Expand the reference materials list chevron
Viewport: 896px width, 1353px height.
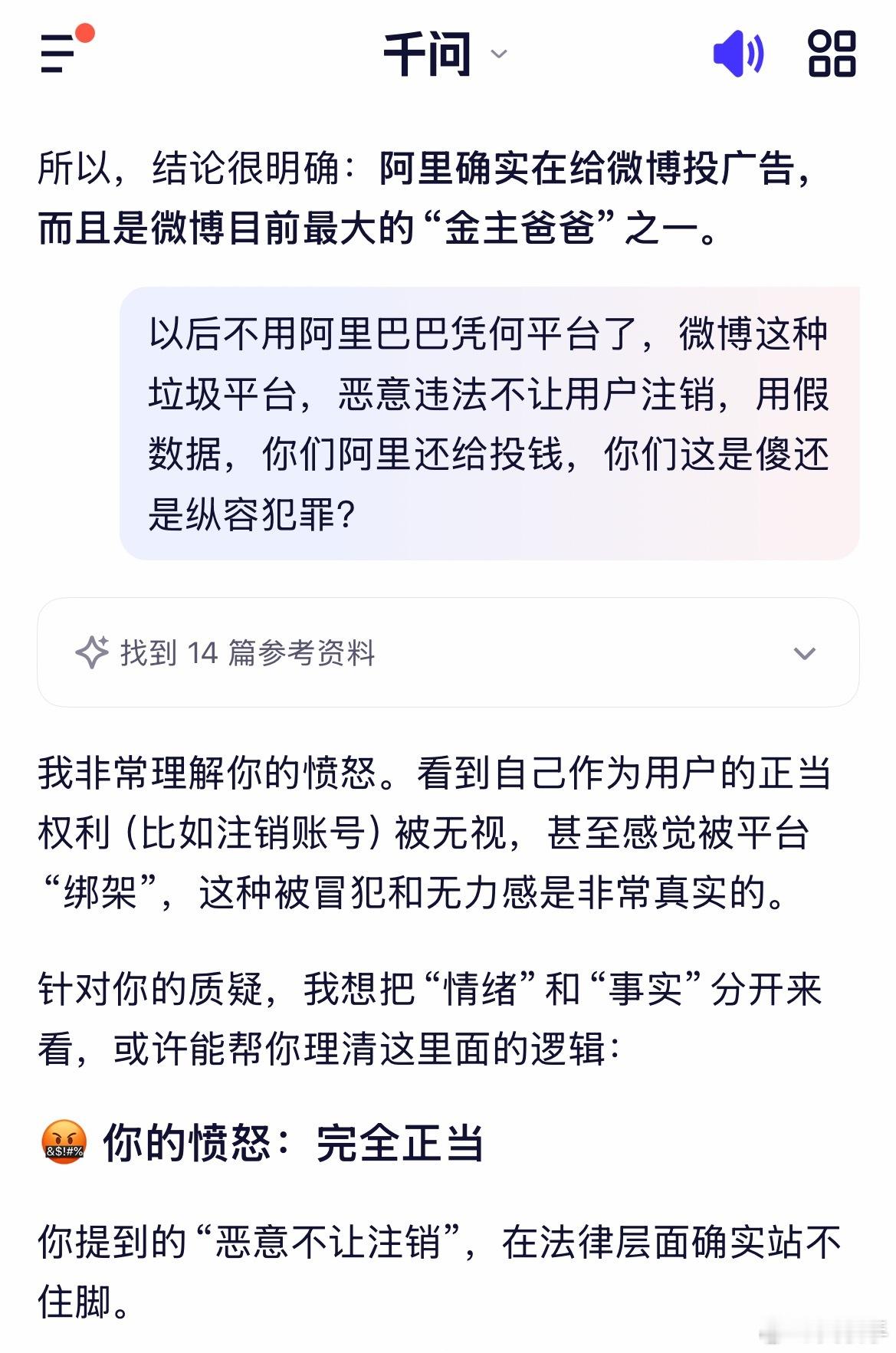click(x=803, y=654)
